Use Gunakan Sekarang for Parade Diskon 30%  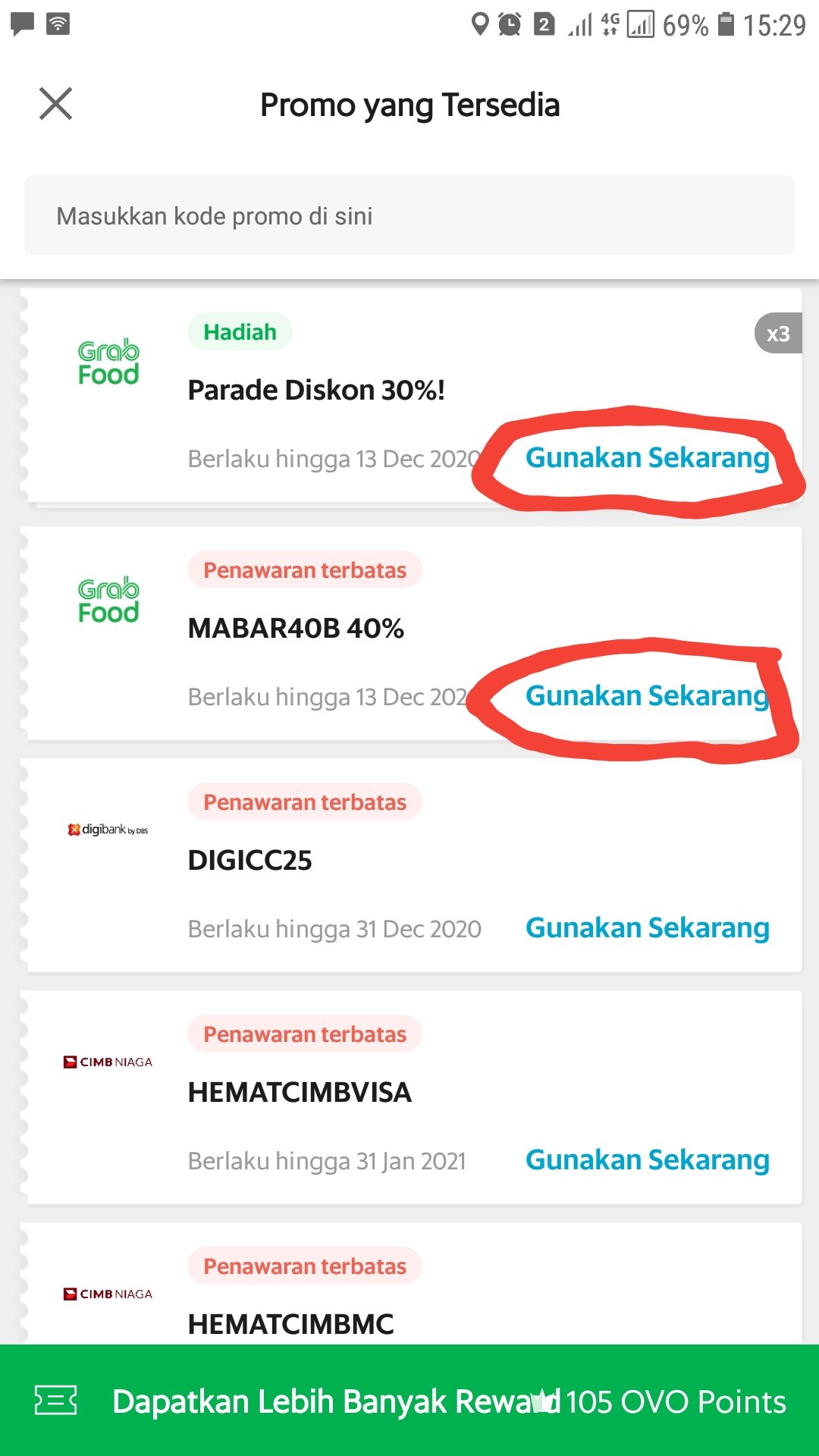click(x=648, y=458)
